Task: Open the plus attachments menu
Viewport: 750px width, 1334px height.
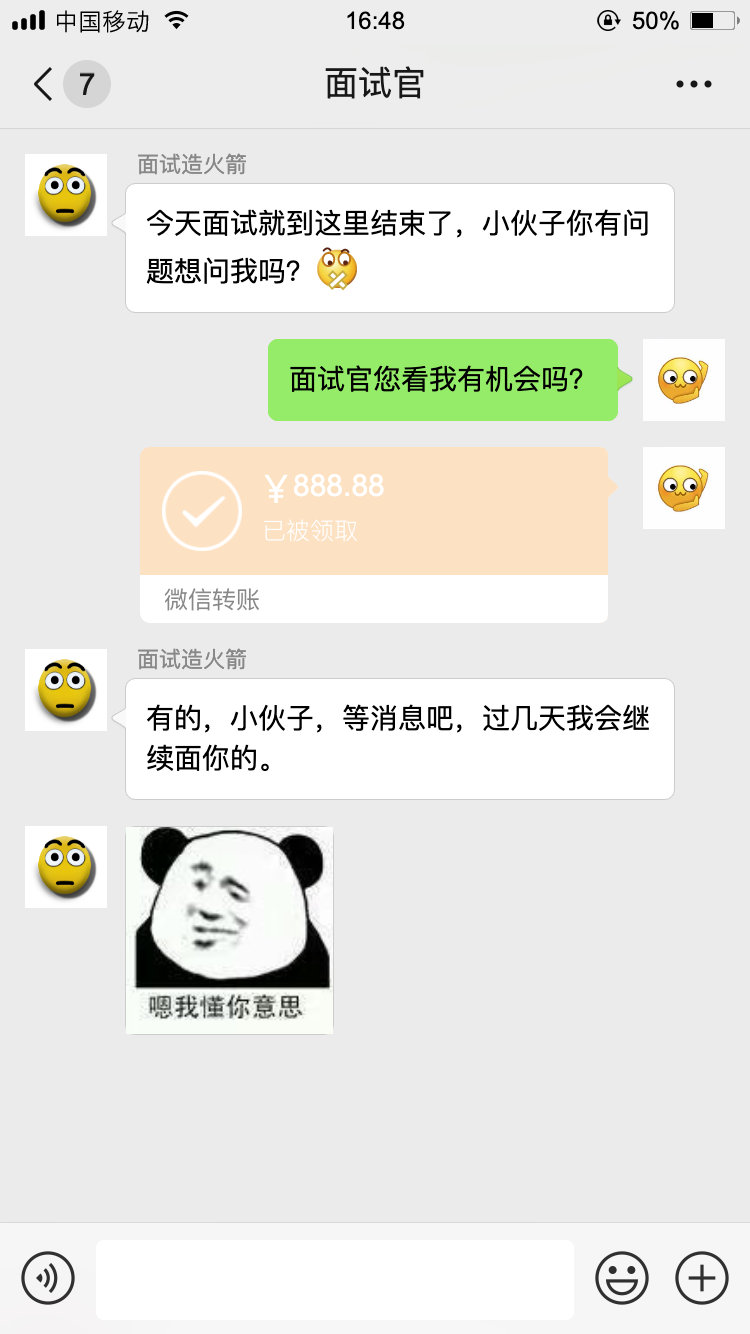Action: (x=702, y=1278)
